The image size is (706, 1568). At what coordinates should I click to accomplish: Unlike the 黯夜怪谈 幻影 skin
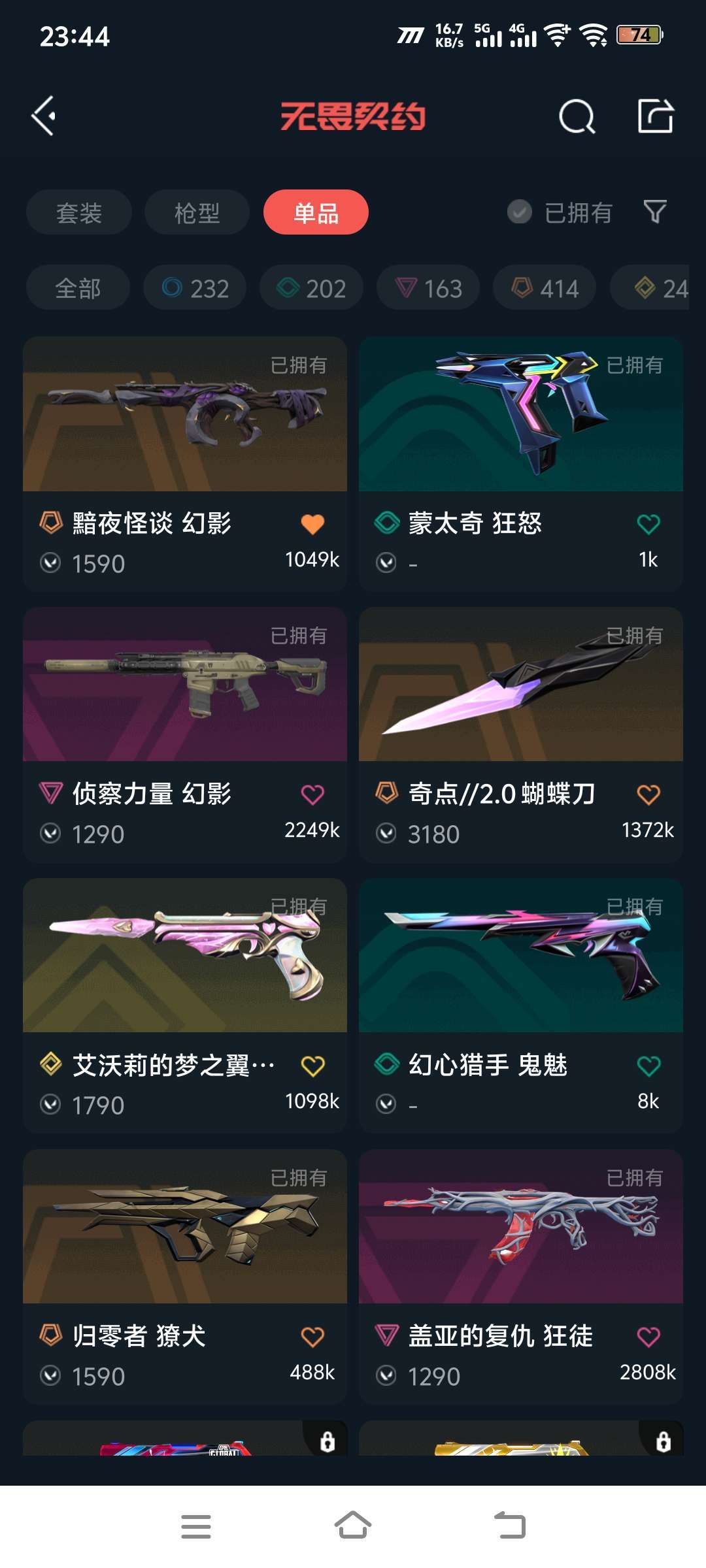[x=312, y=524]
